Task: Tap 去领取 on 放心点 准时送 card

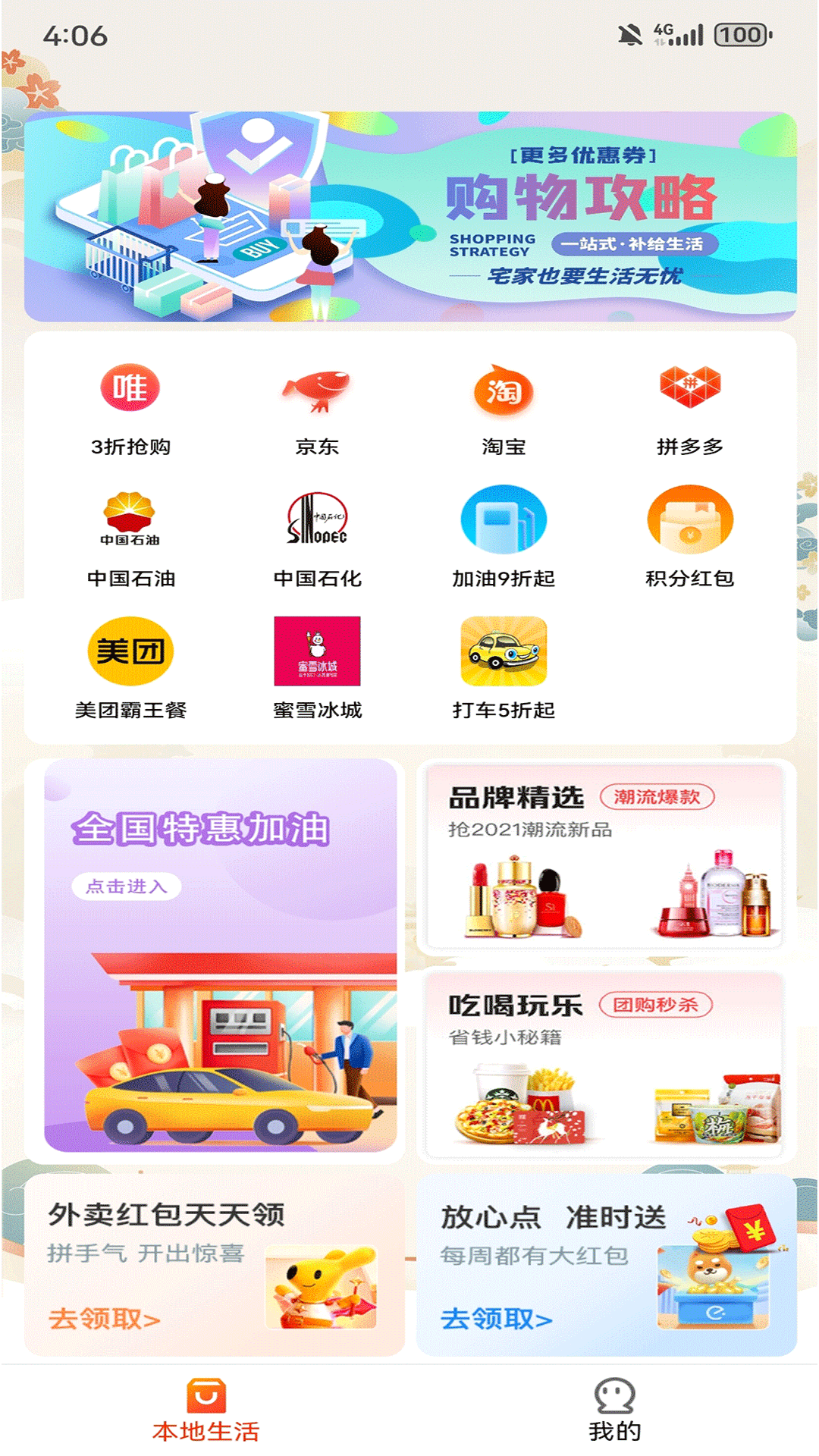Action: (497, 1319)
